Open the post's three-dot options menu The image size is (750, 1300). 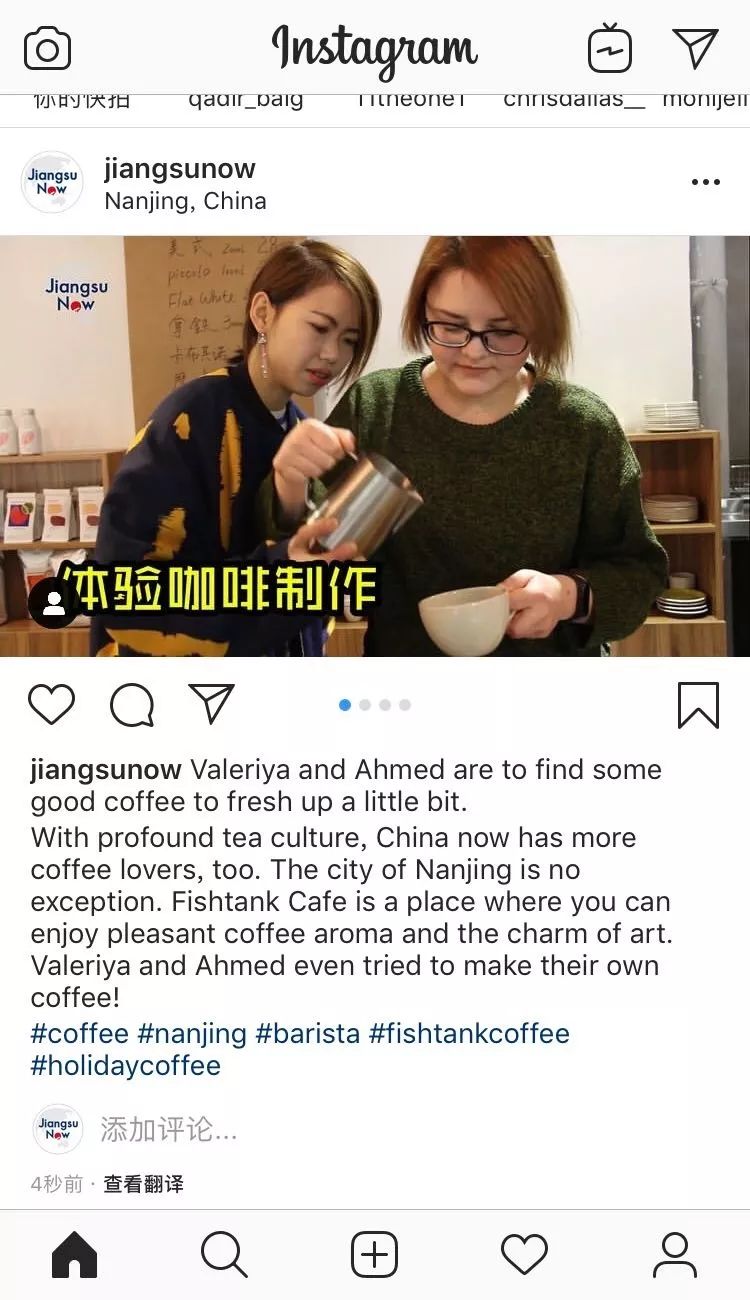705,182
